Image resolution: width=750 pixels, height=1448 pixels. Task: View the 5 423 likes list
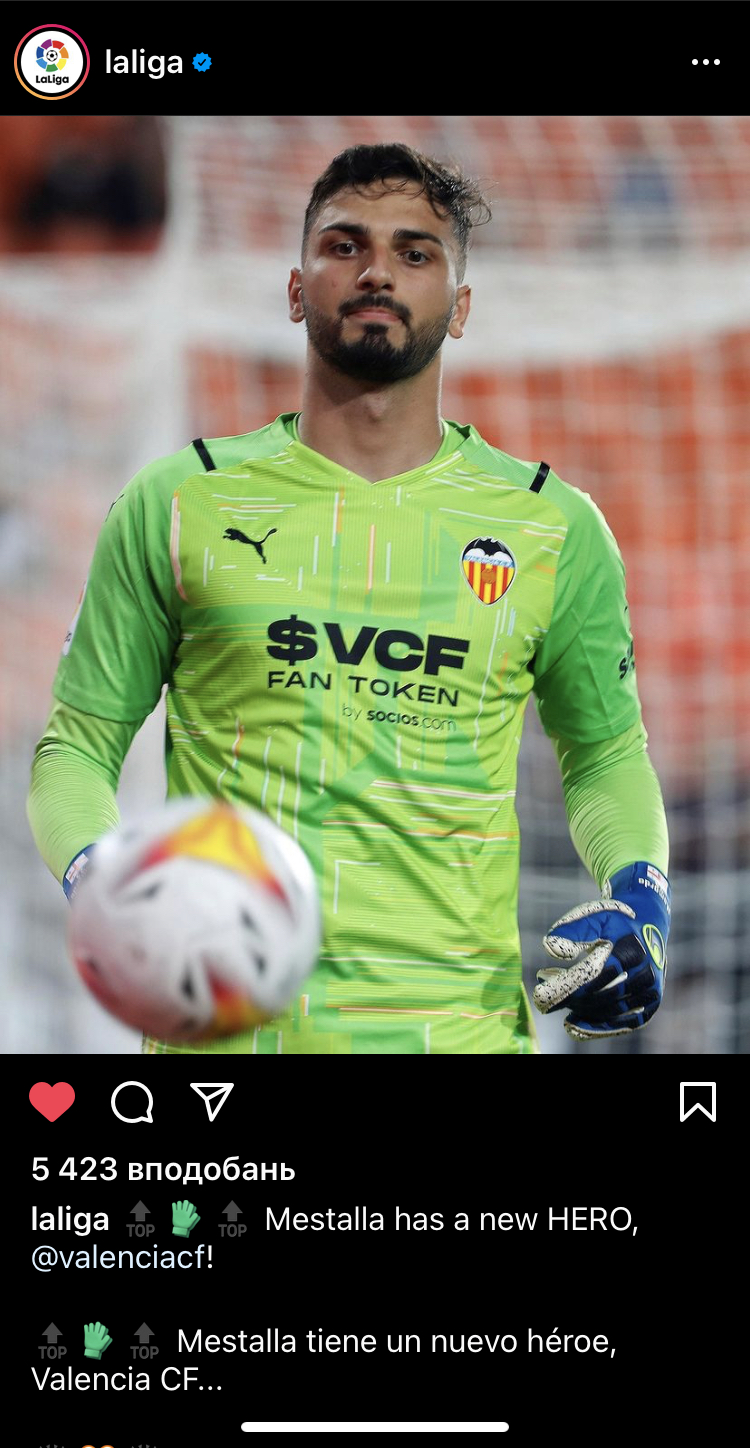click(x=163, y=1168)
